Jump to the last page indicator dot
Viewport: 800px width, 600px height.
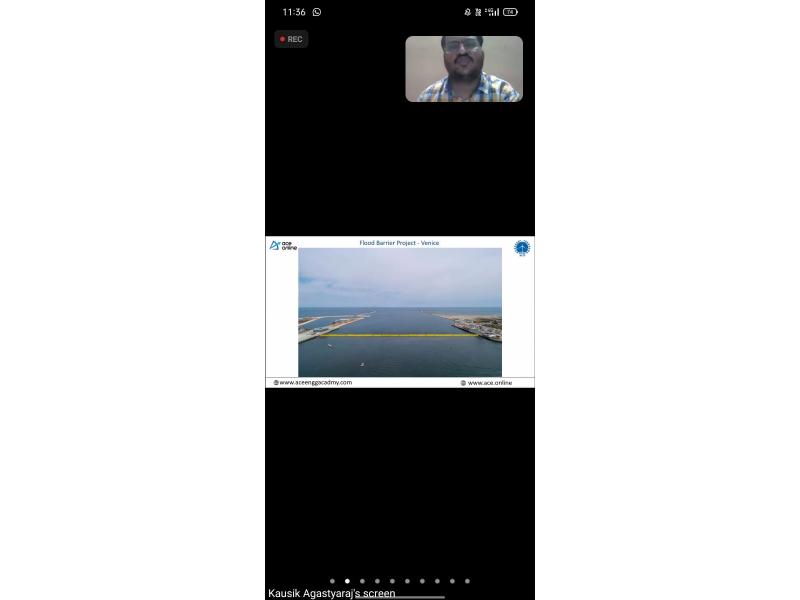click(467, 581)
